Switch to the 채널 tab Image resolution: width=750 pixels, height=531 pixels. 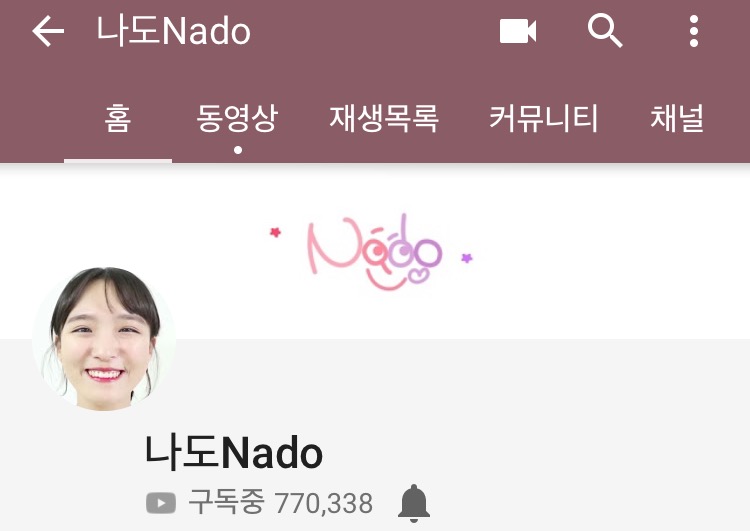coord(677,119)
